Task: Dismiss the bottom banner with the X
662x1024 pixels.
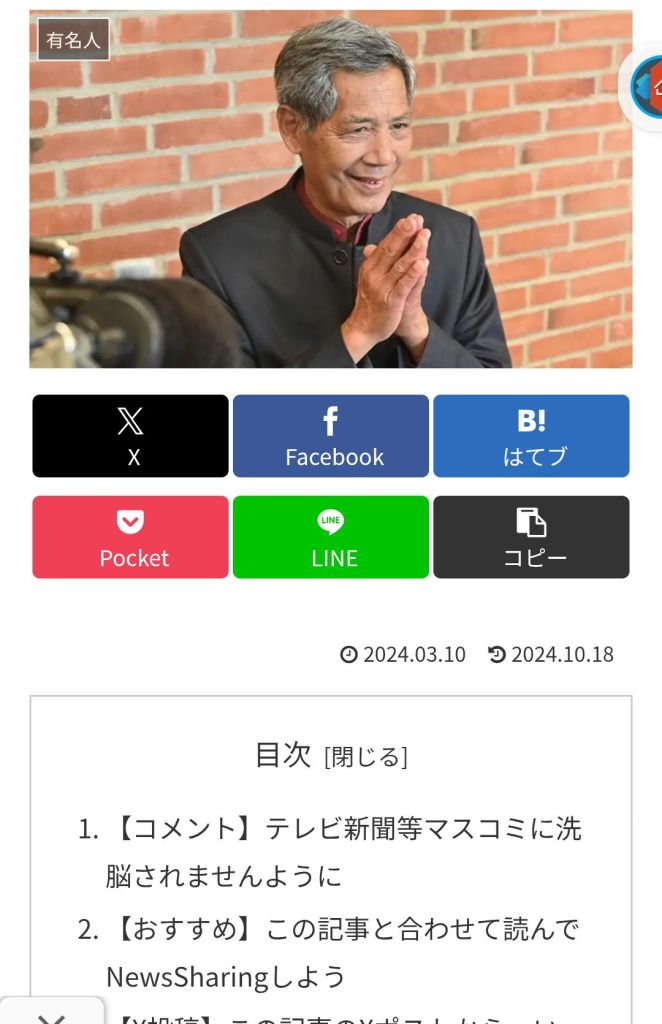Action: tap(51, 1013)
